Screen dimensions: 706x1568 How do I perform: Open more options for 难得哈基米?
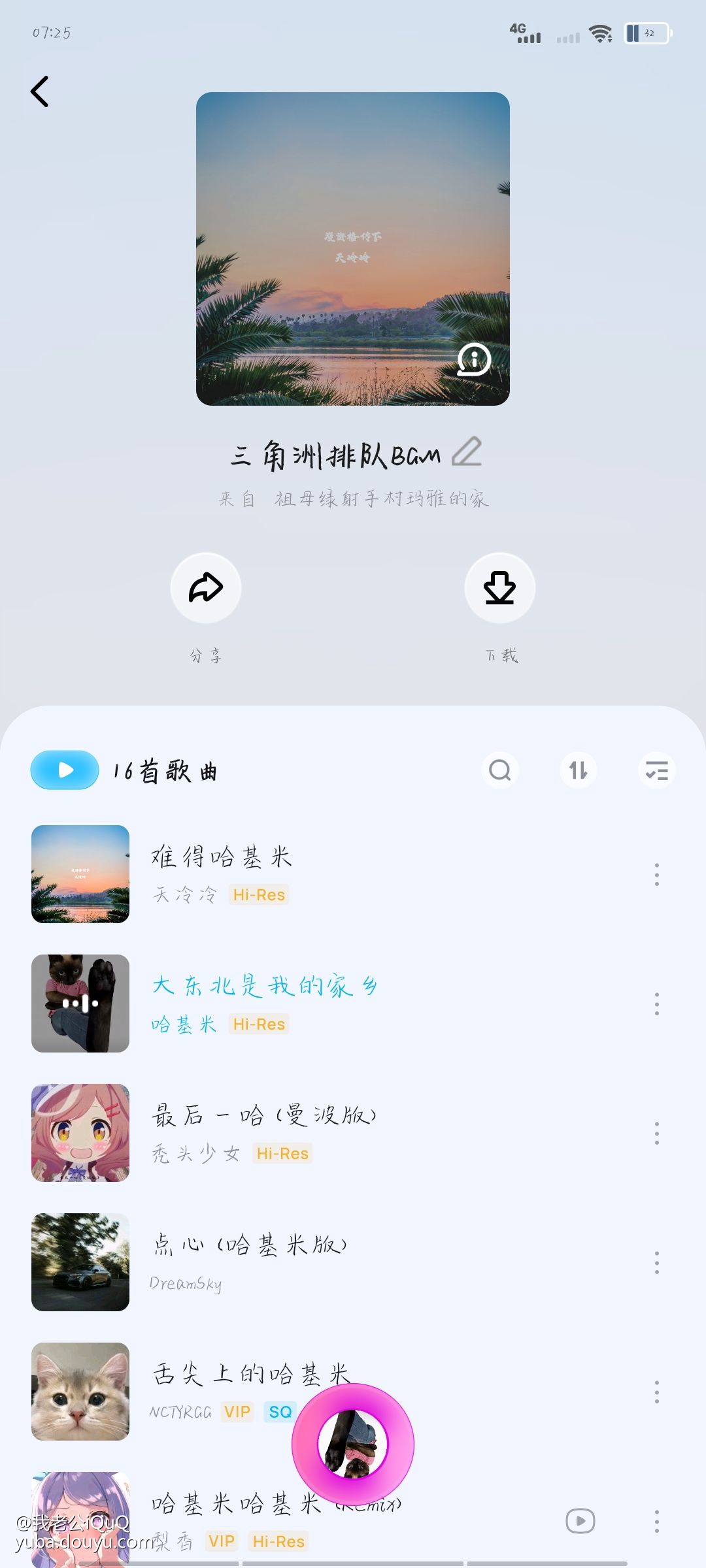pos(656,874)
